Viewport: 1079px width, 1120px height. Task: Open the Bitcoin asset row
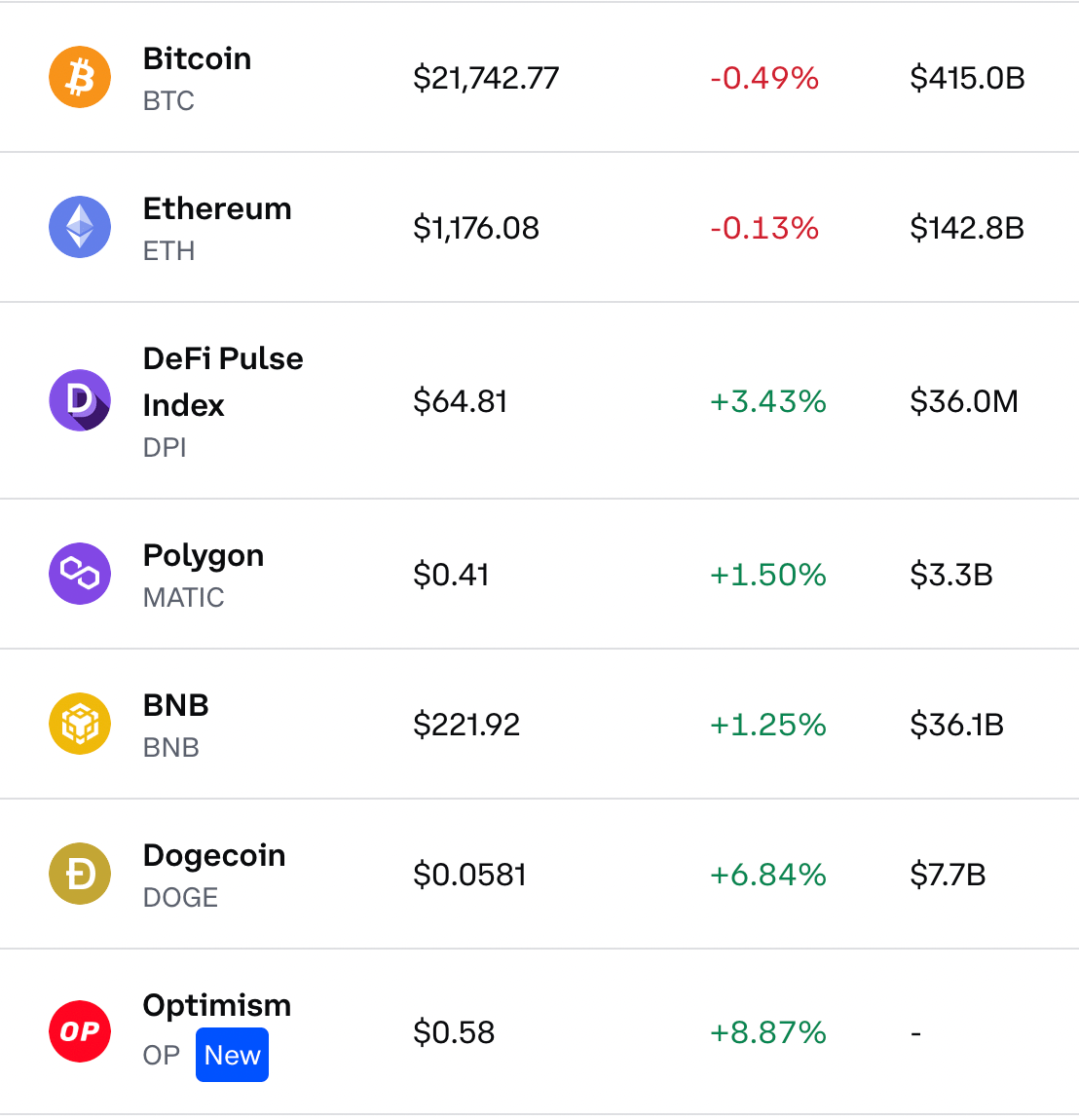tap(198, 78)
